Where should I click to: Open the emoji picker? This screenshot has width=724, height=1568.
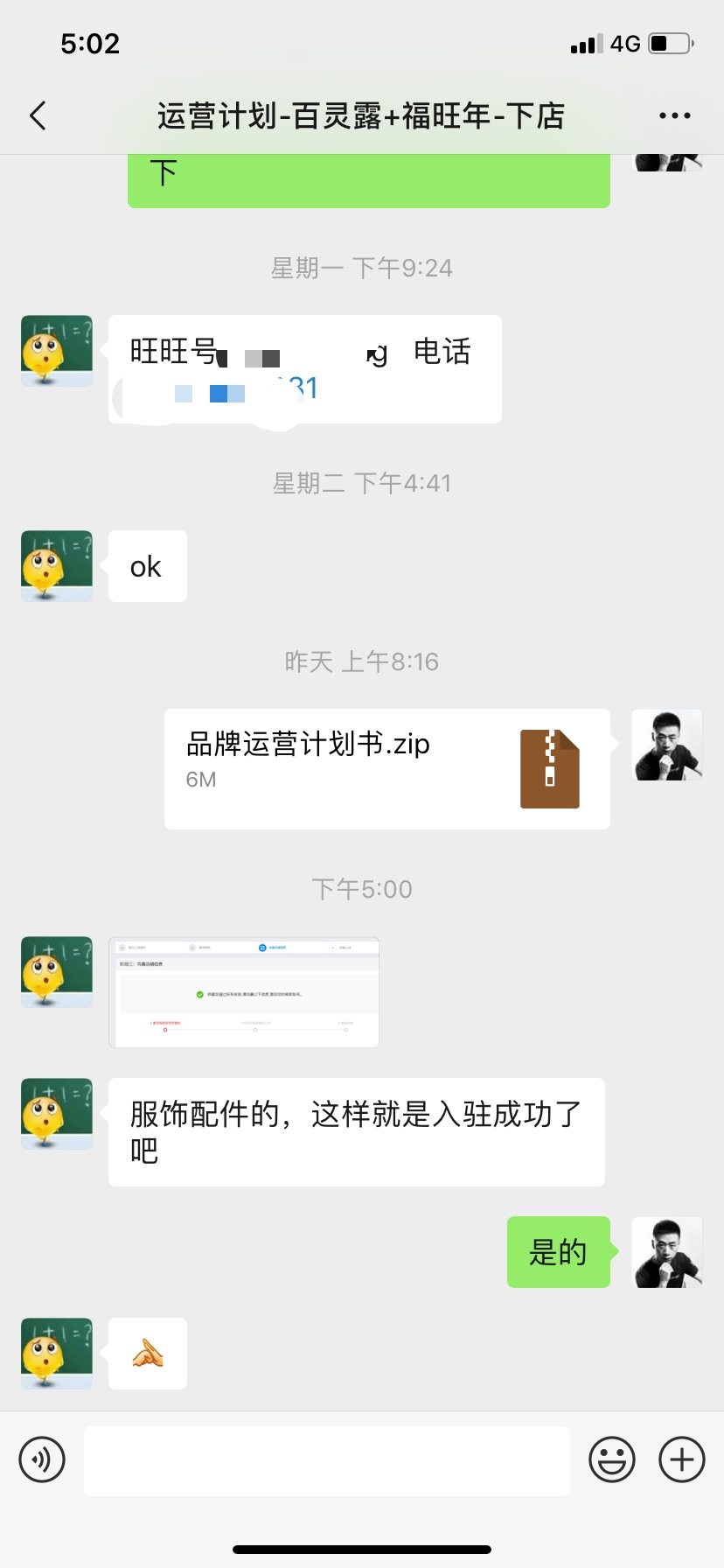coord(613,1459)
